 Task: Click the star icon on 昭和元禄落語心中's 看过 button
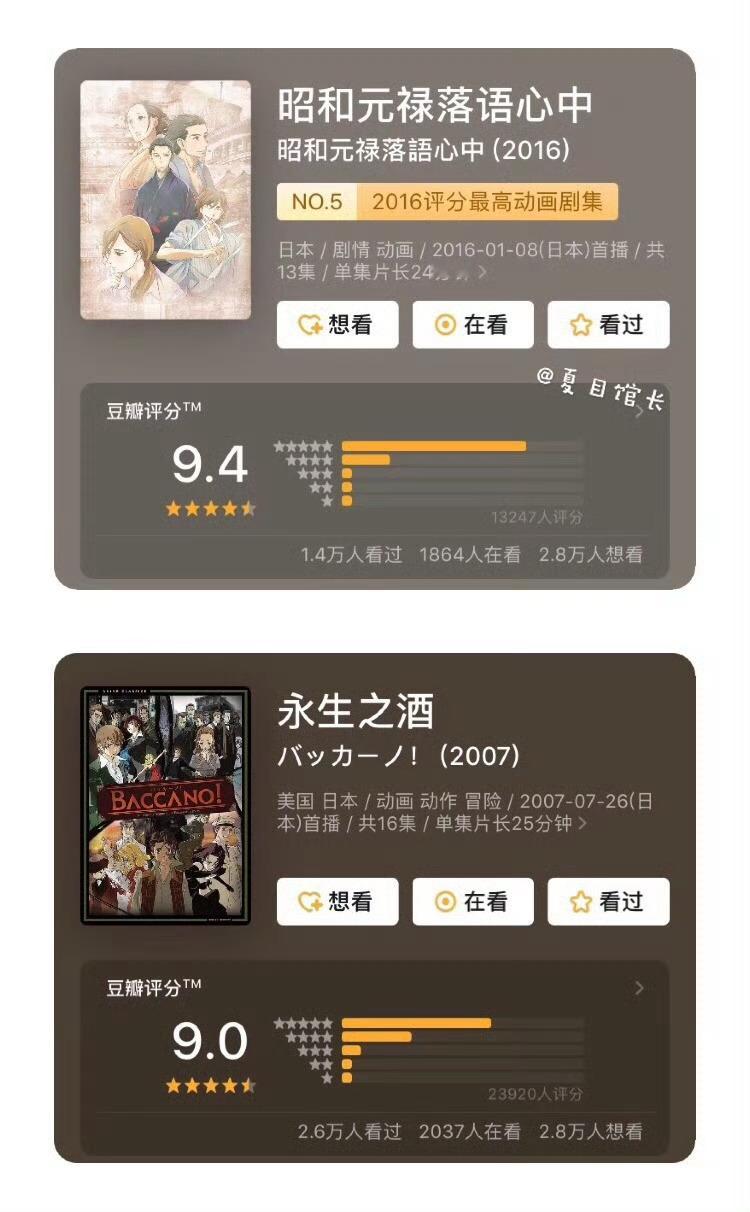coord(581,323)
